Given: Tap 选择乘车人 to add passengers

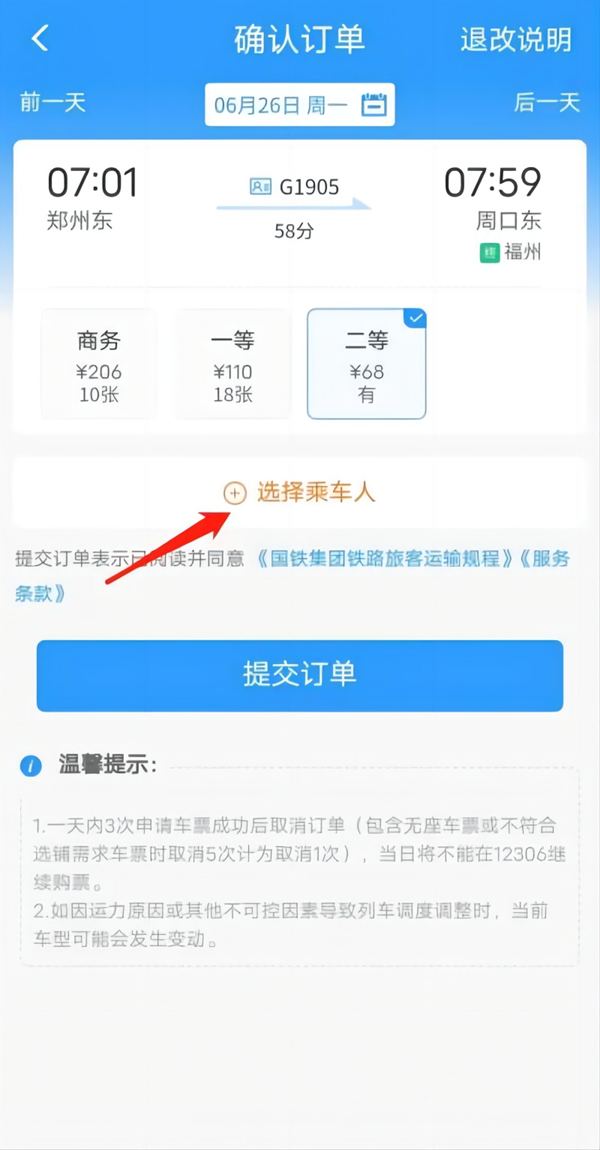Looking at the screenshot, I should click(300, 493).
